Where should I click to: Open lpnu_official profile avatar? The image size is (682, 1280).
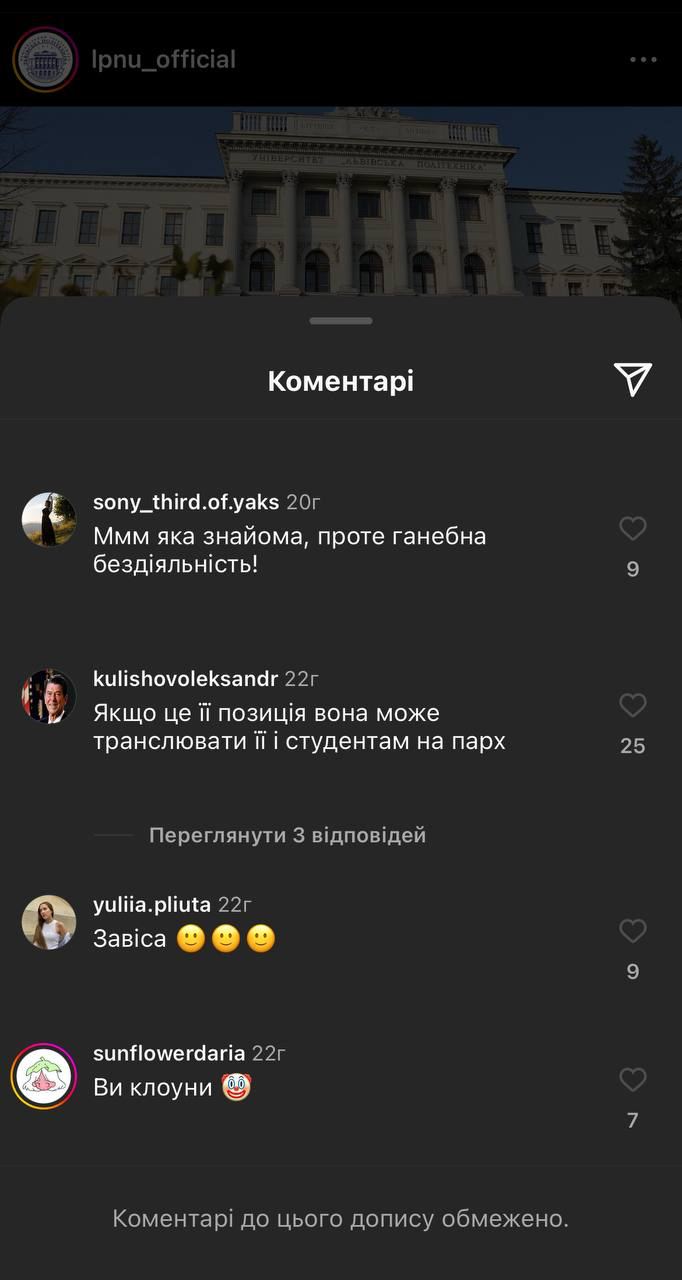45,60
